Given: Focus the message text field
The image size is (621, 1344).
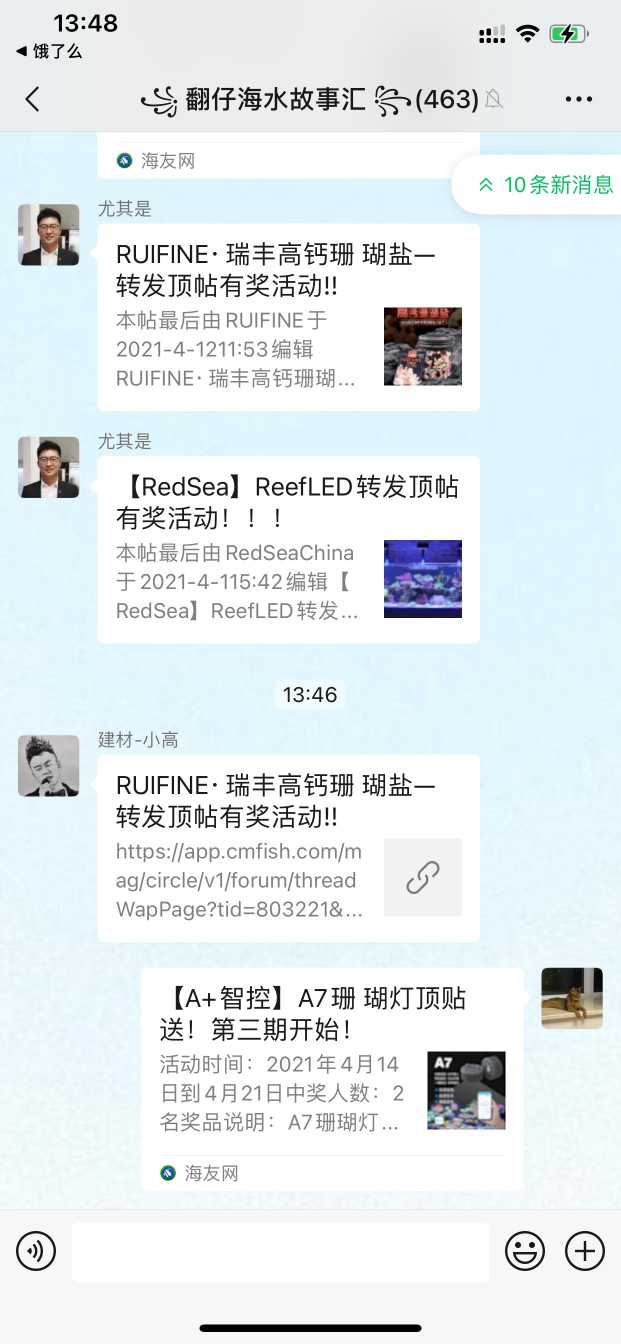Looking at the screenshot, I should point(280,1251).
